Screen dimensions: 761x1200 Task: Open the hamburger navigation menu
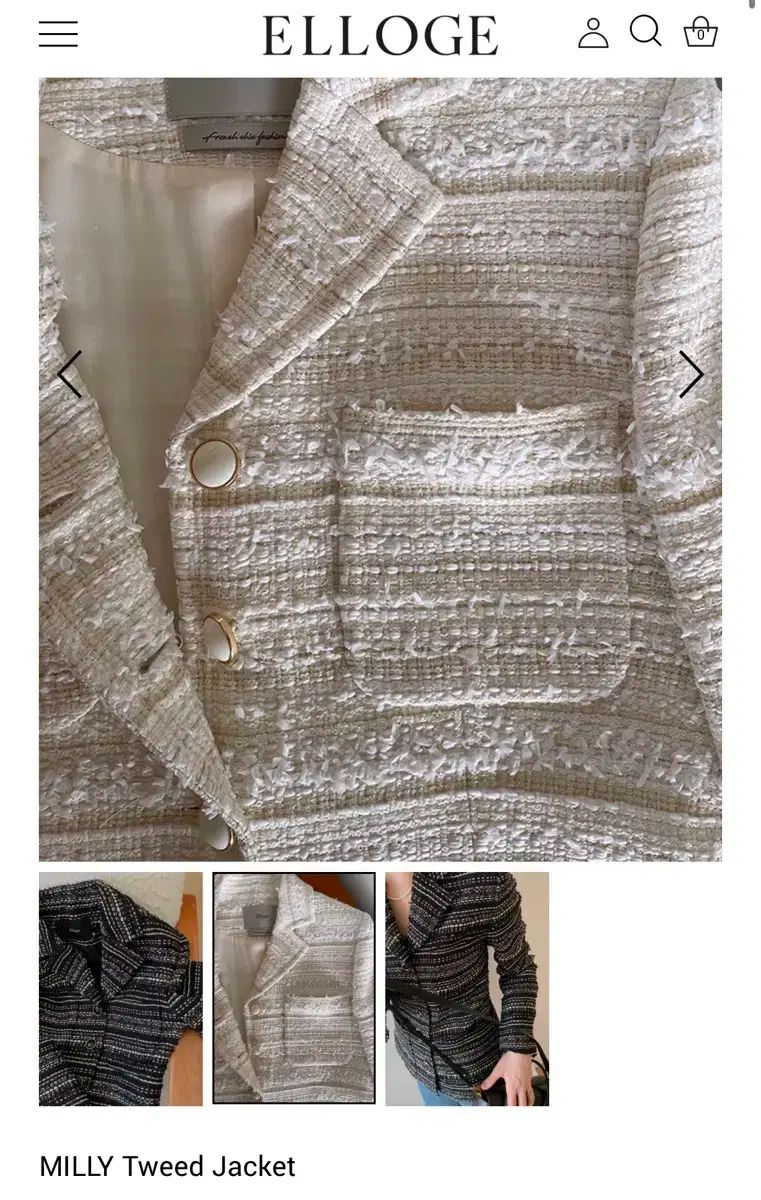tap(58, 34)
